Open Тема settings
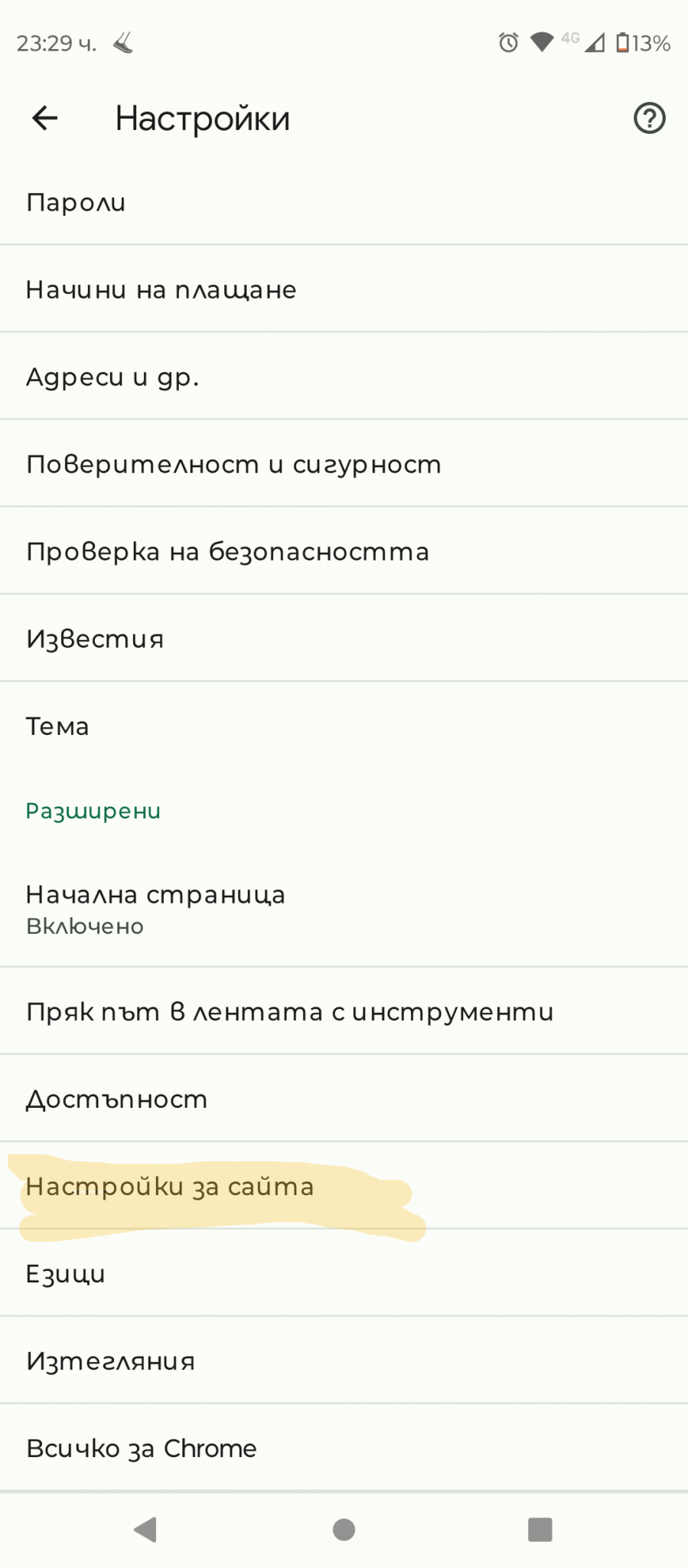 pos(344,726)
